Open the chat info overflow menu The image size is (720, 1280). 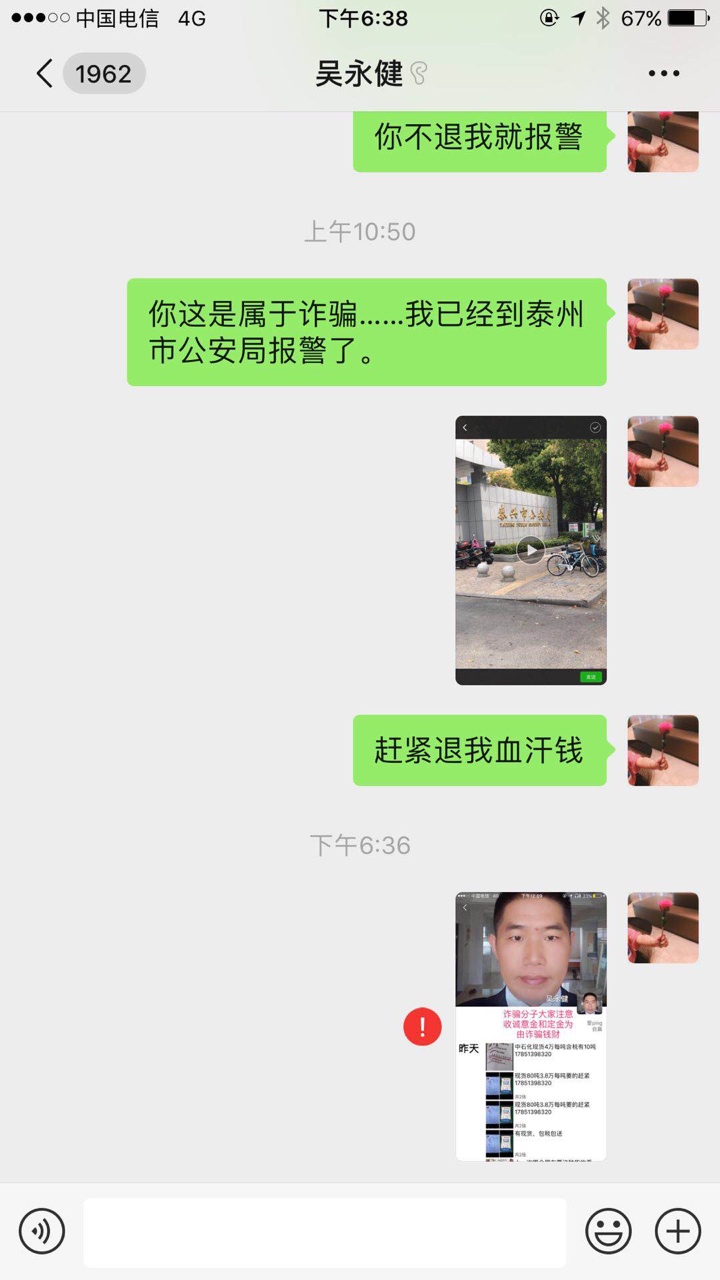(664, 74)
